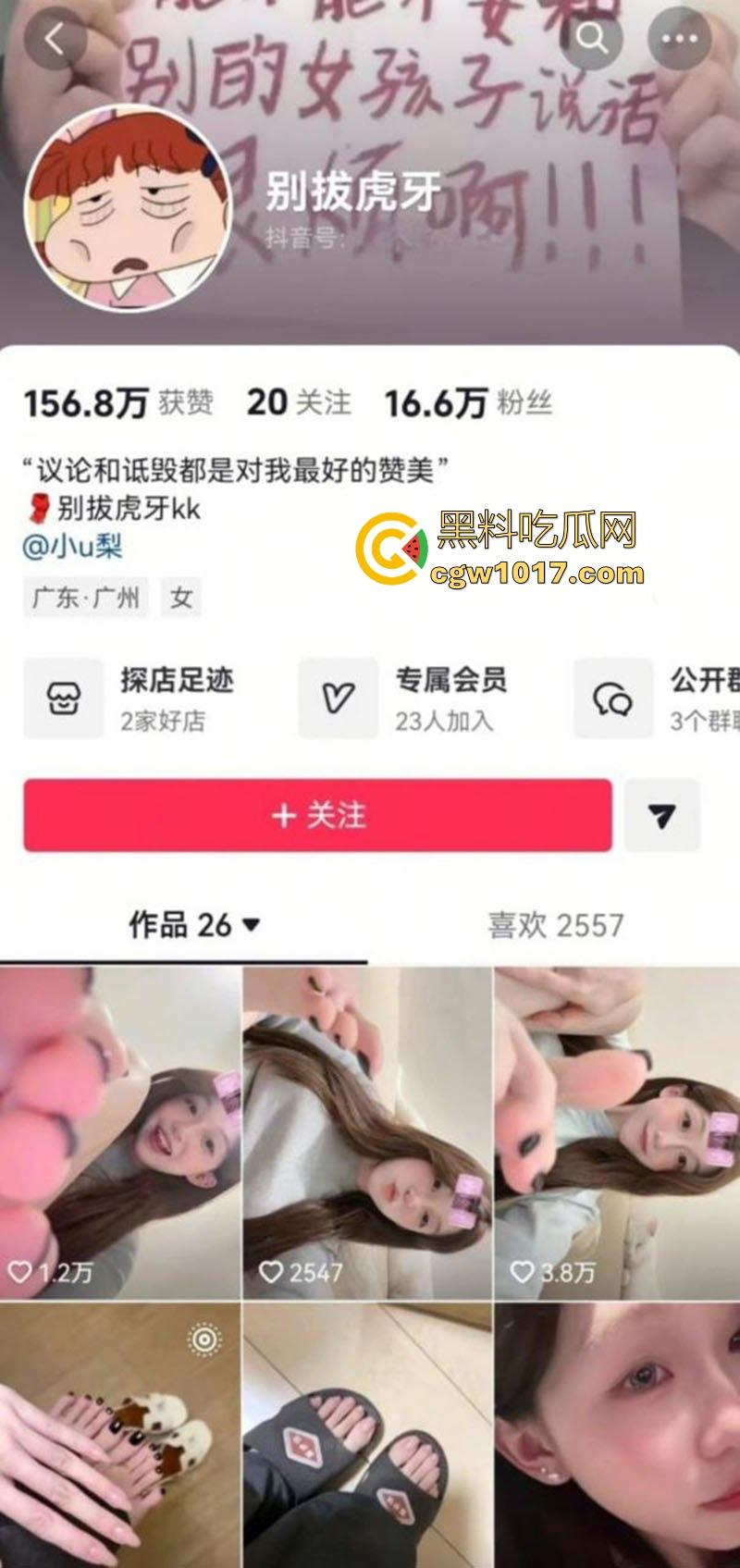Open the 16.6万 粉丝 followers list
The image size is (740, 1568).
tap(468, 402)
